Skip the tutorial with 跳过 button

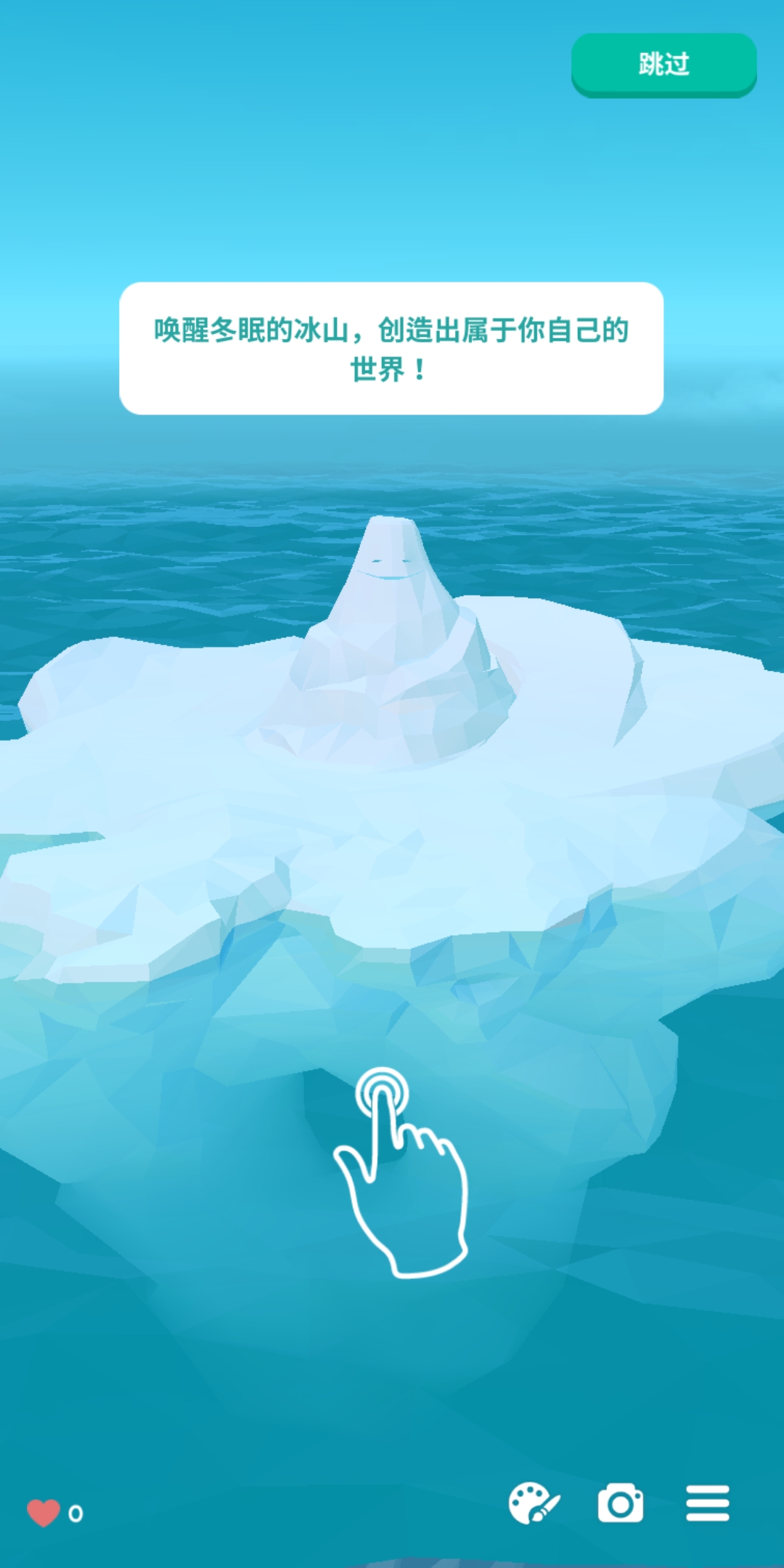coord(663,64)
